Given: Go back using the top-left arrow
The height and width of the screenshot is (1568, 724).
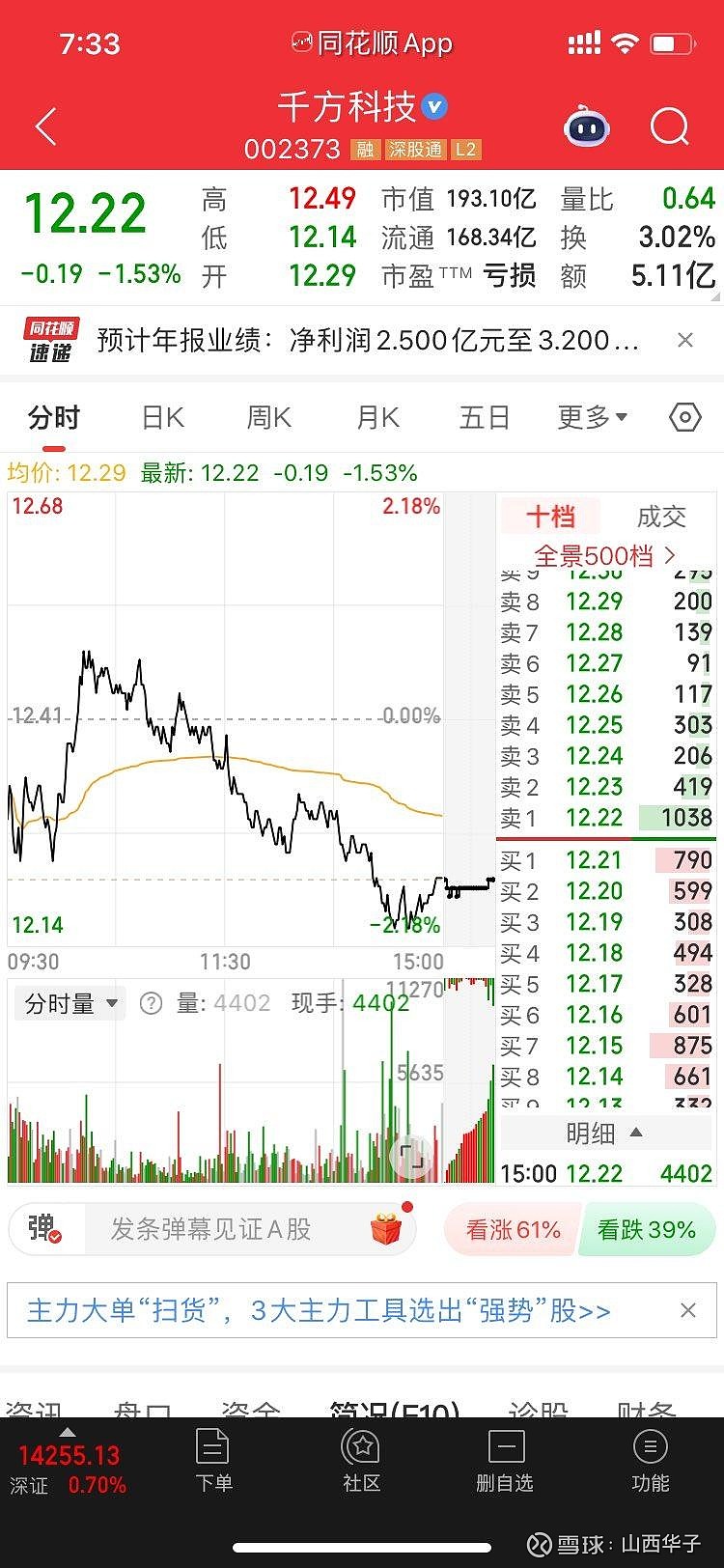Looking at the screenshot, I should (45, 126).
